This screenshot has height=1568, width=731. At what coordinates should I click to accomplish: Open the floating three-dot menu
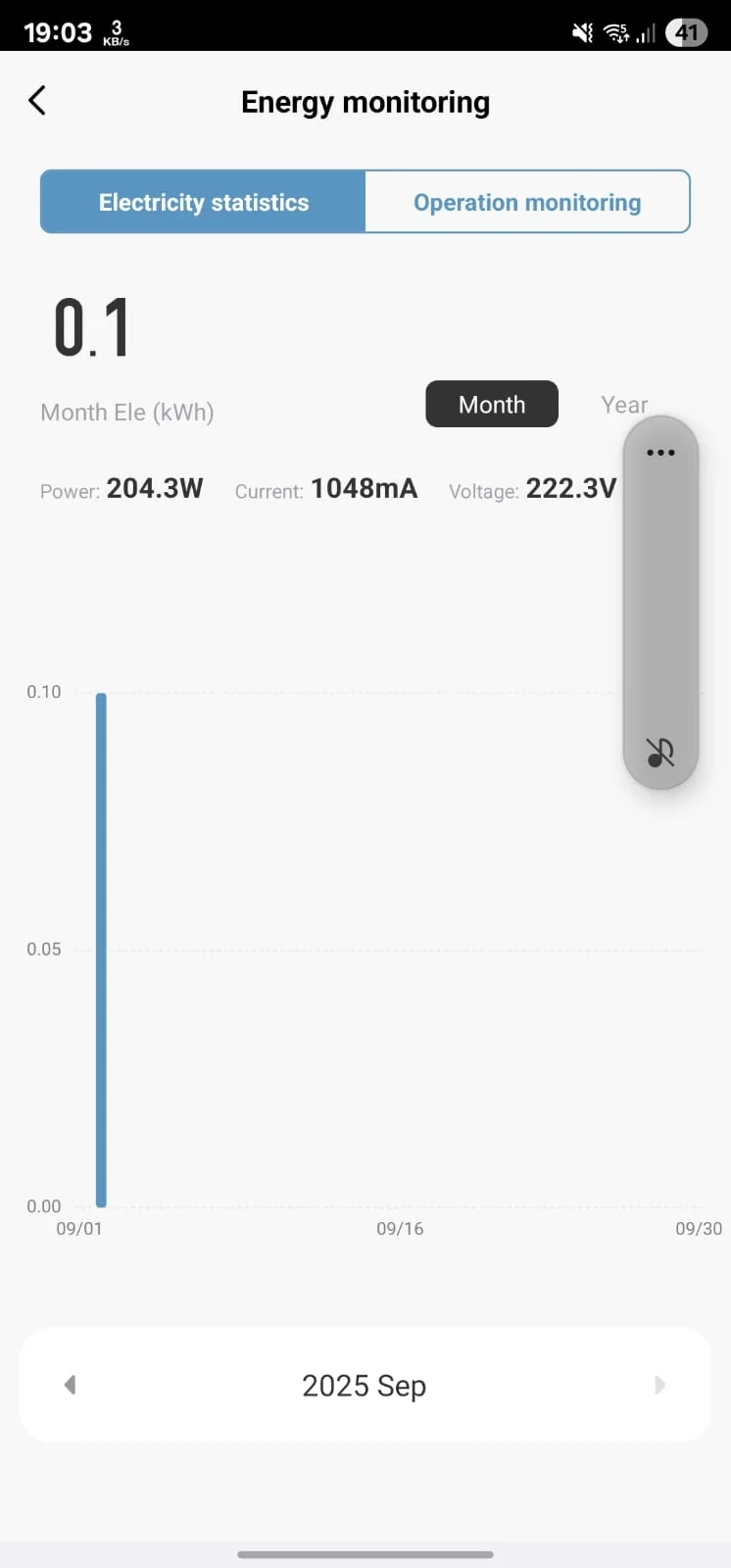point(660,453)
